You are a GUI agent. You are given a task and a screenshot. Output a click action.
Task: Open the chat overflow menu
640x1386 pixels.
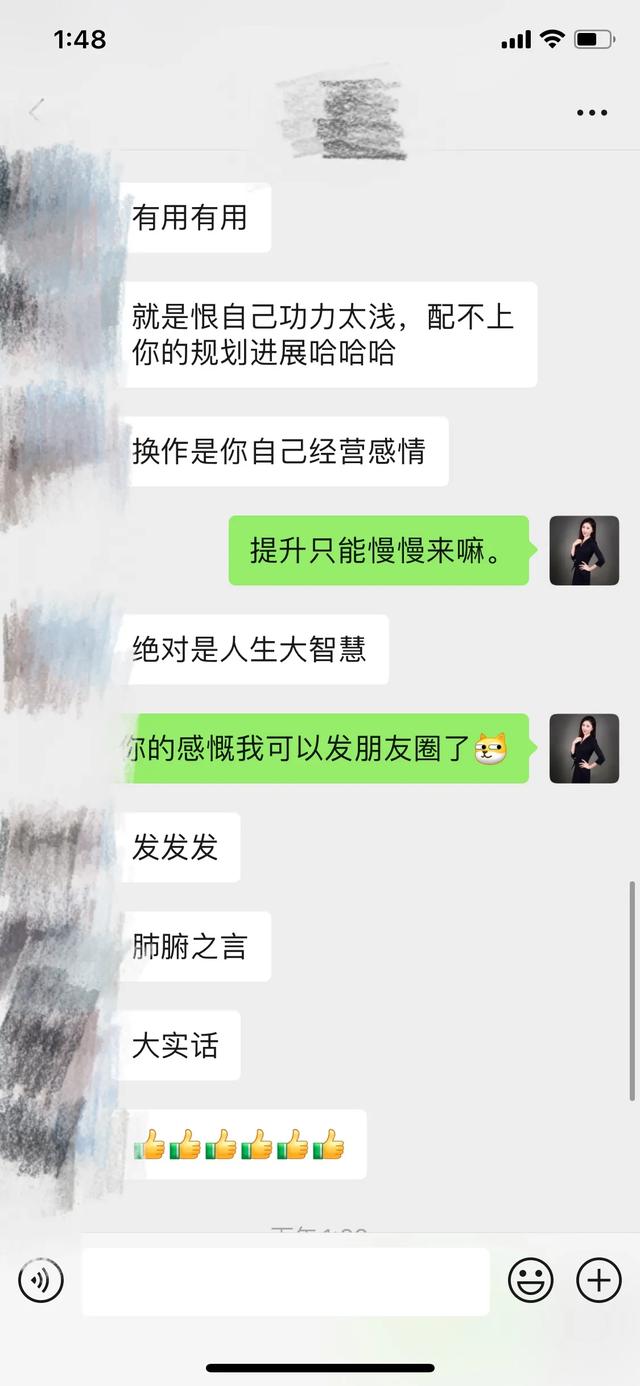point(592,113)
